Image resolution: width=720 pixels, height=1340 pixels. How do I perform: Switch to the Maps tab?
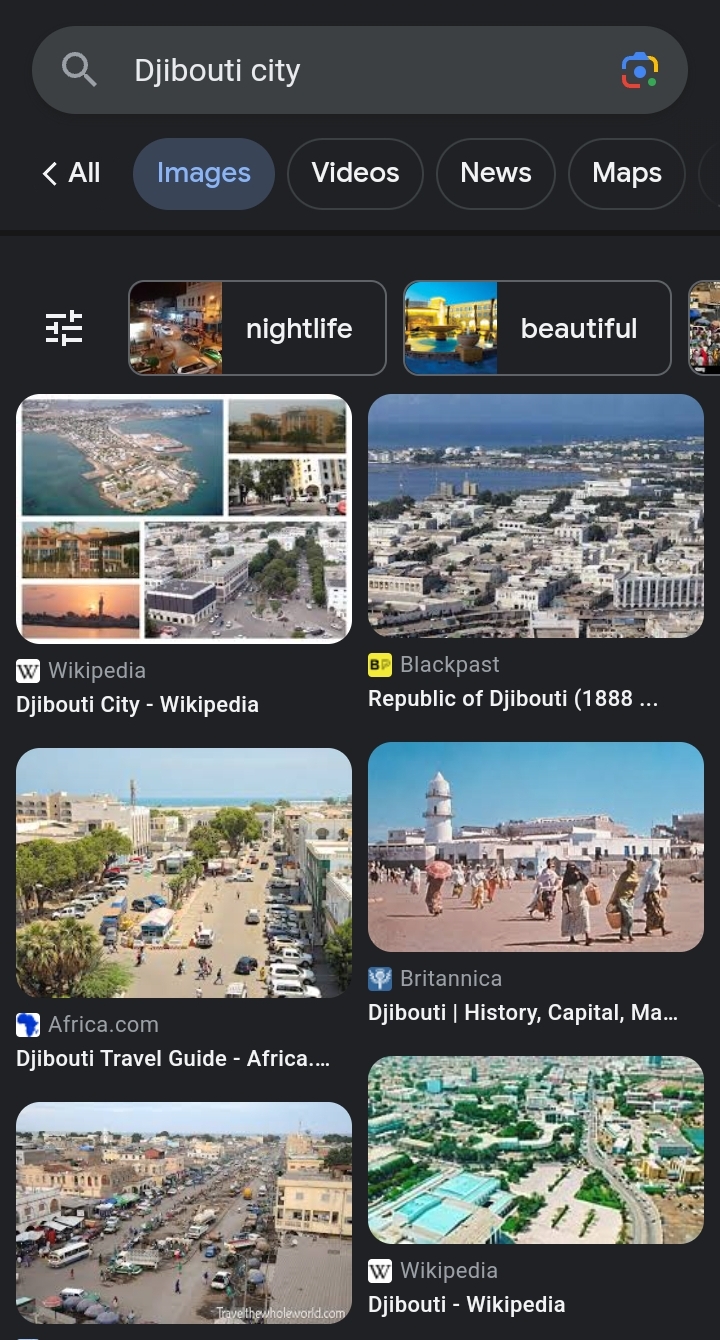click(x=626, y=173)
